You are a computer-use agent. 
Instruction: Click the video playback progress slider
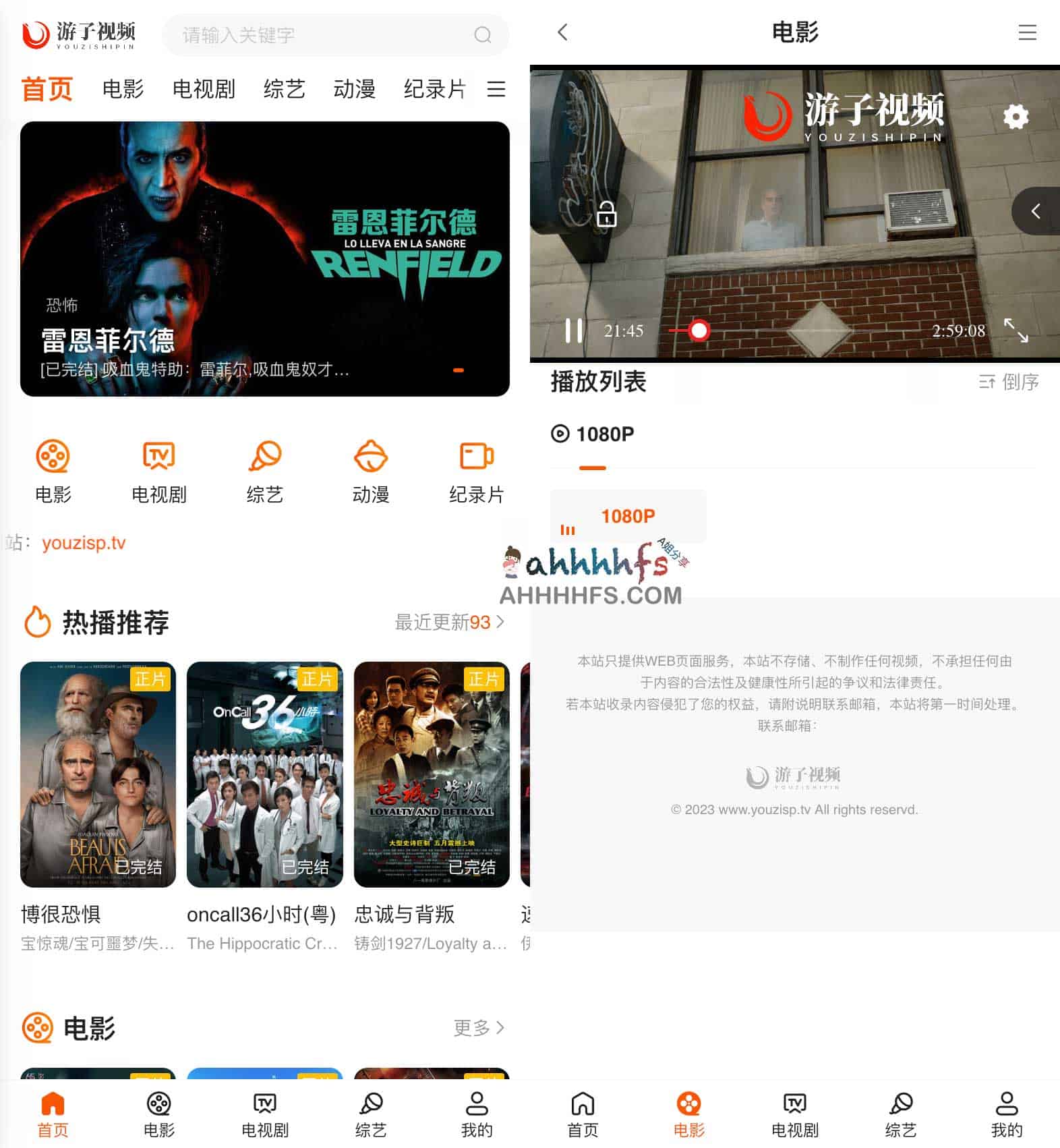tap(699, 331)
